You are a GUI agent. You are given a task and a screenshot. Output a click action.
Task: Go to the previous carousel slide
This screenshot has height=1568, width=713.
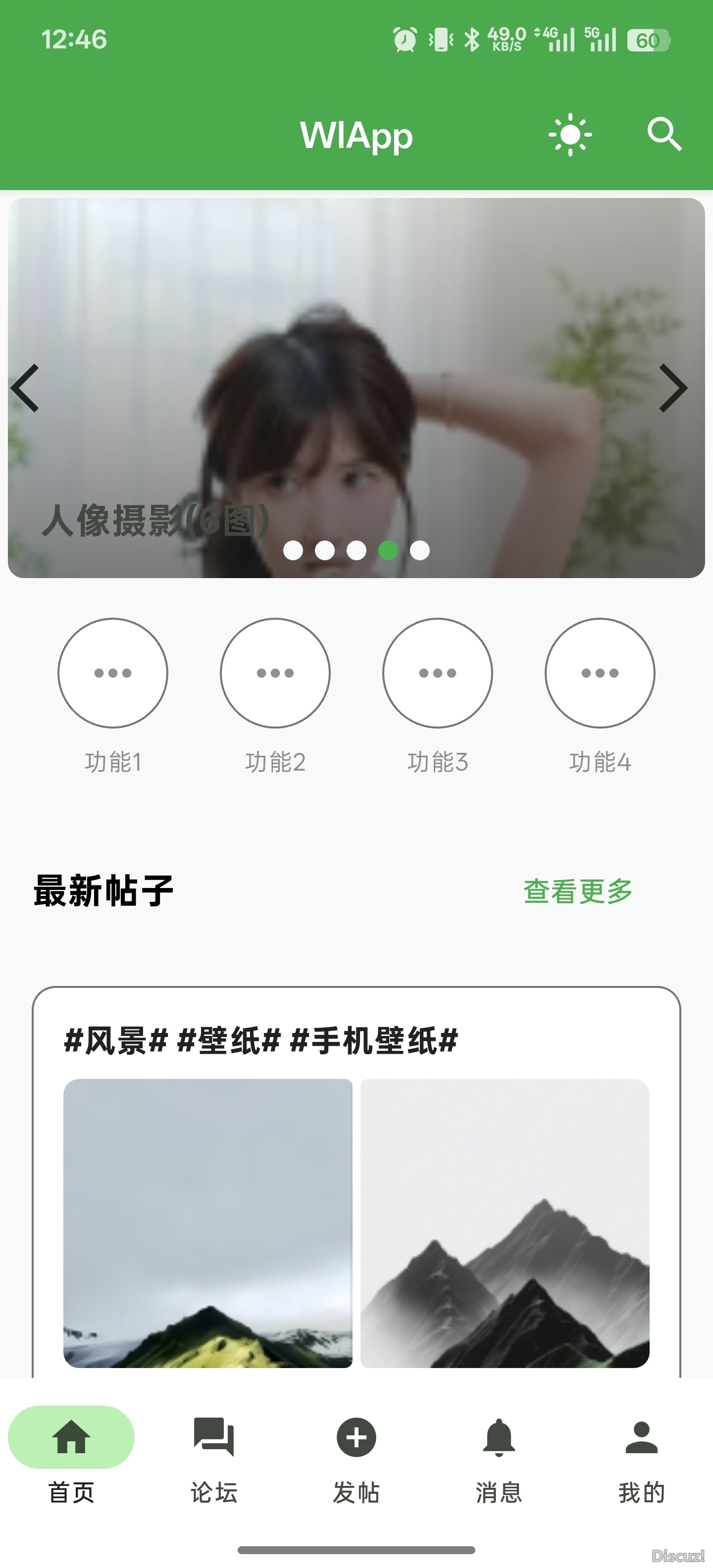(26, 389)
